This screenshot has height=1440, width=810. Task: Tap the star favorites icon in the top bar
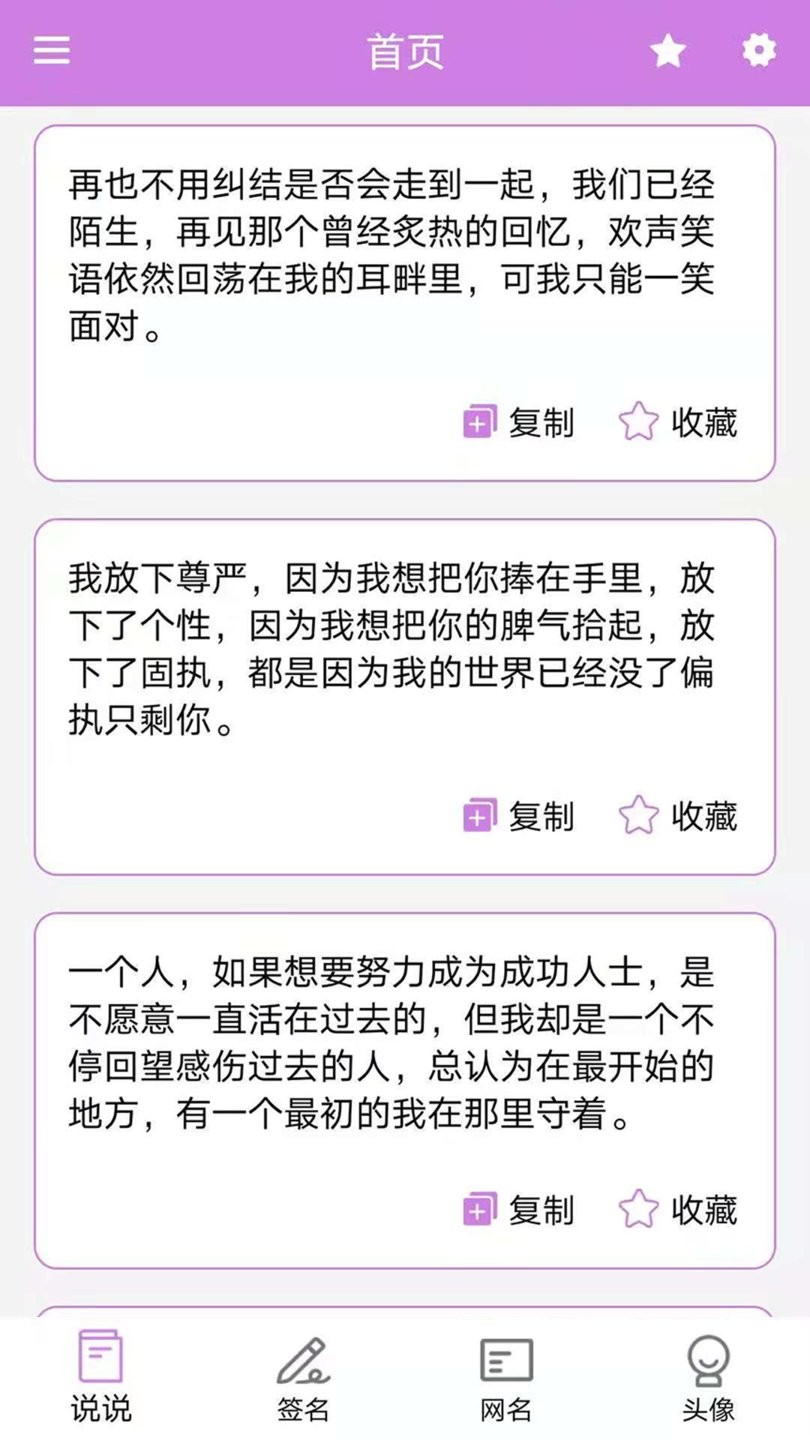click(668, 51)
